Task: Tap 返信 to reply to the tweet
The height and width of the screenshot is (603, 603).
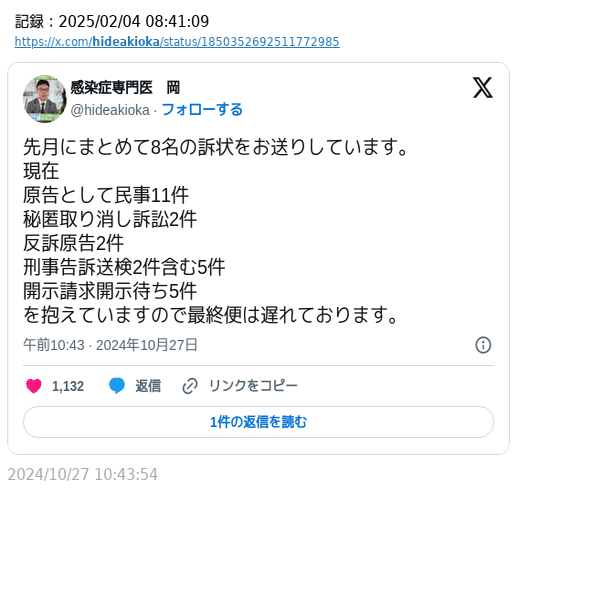Action: 135,386
